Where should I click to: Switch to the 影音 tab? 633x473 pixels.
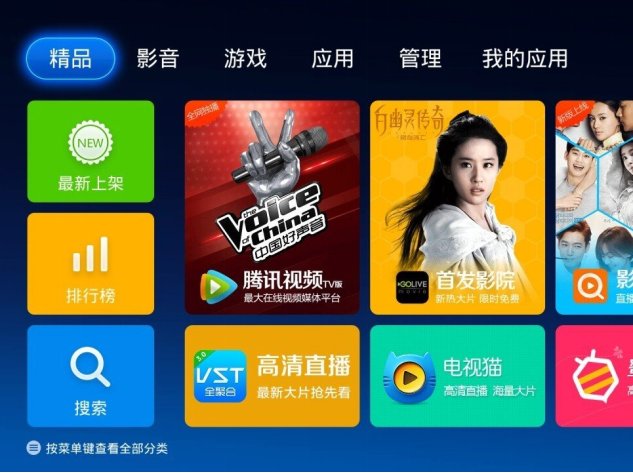tap(157, 58)
